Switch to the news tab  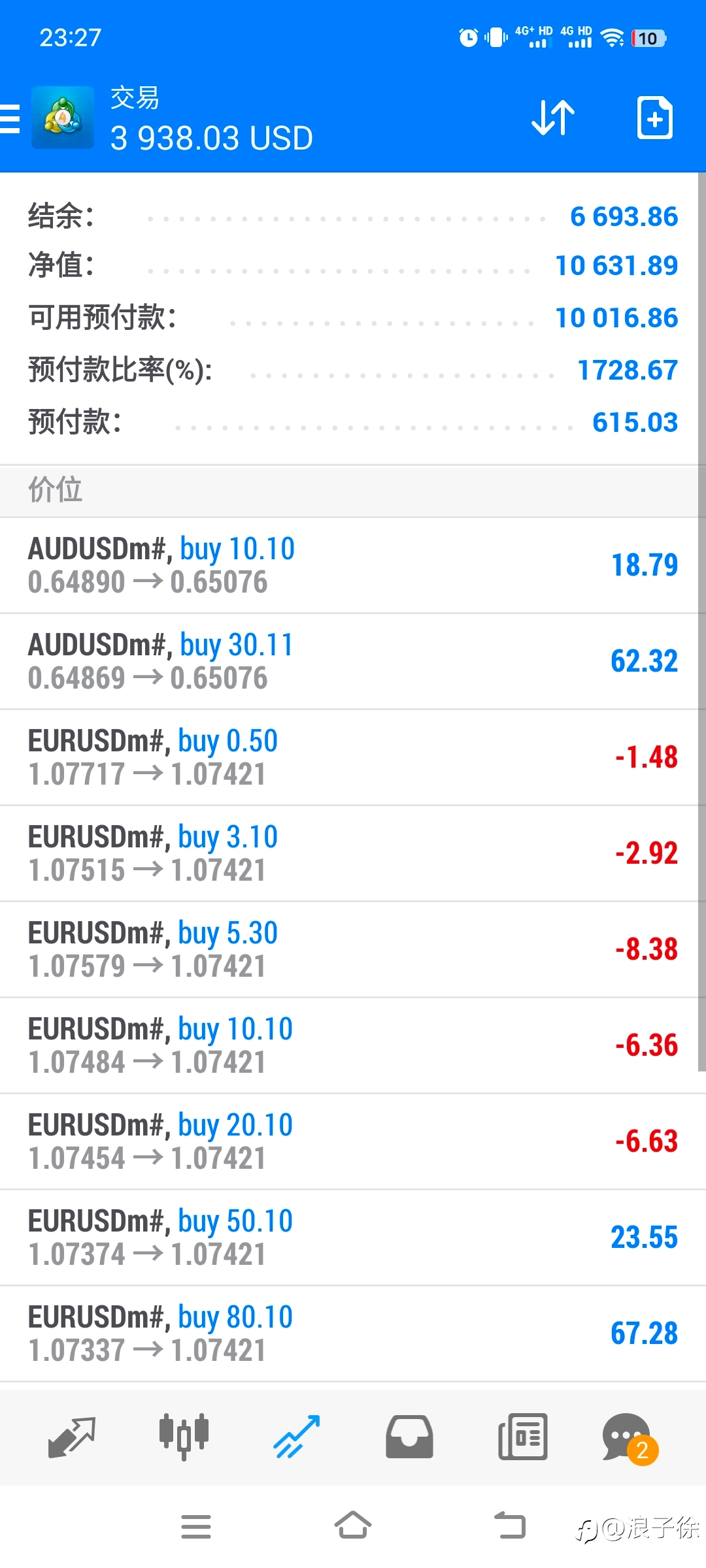pos(522,1437)
